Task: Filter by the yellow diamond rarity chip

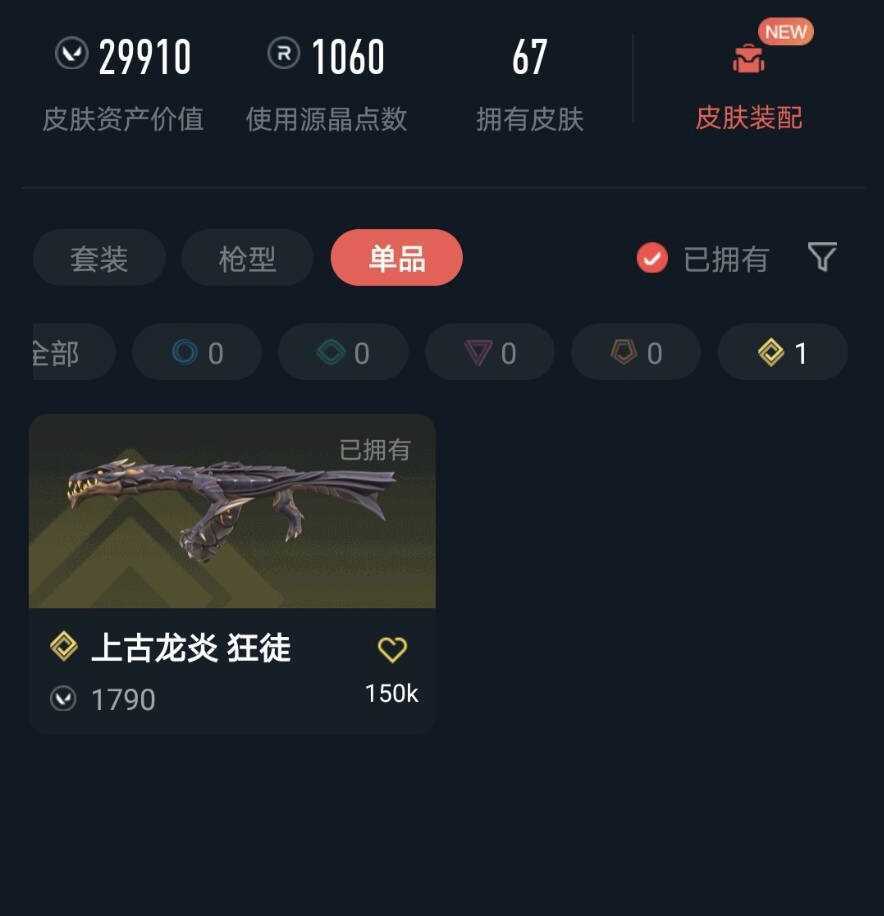Action: [782, 352]
